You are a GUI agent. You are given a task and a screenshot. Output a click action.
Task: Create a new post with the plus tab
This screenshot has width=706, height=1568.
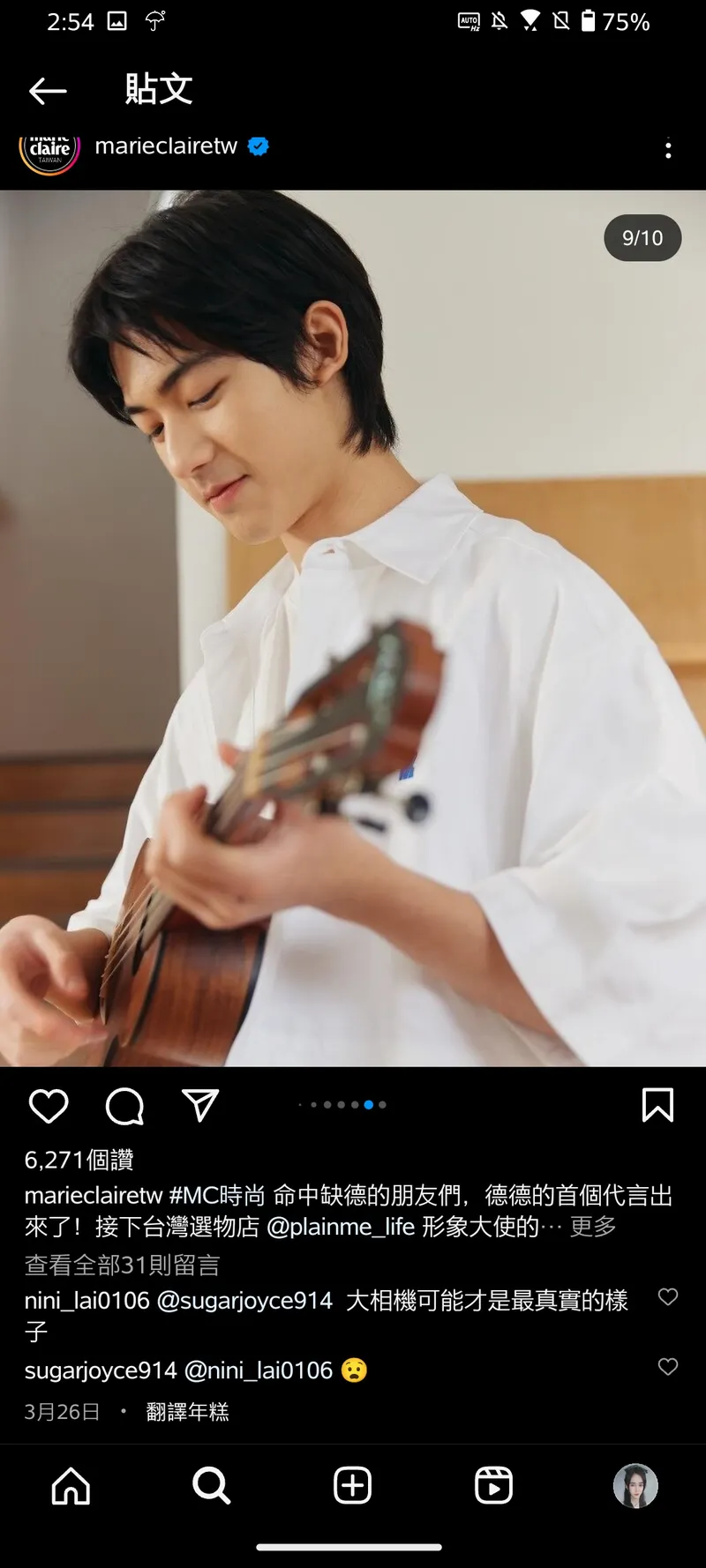coord(352,1486)
